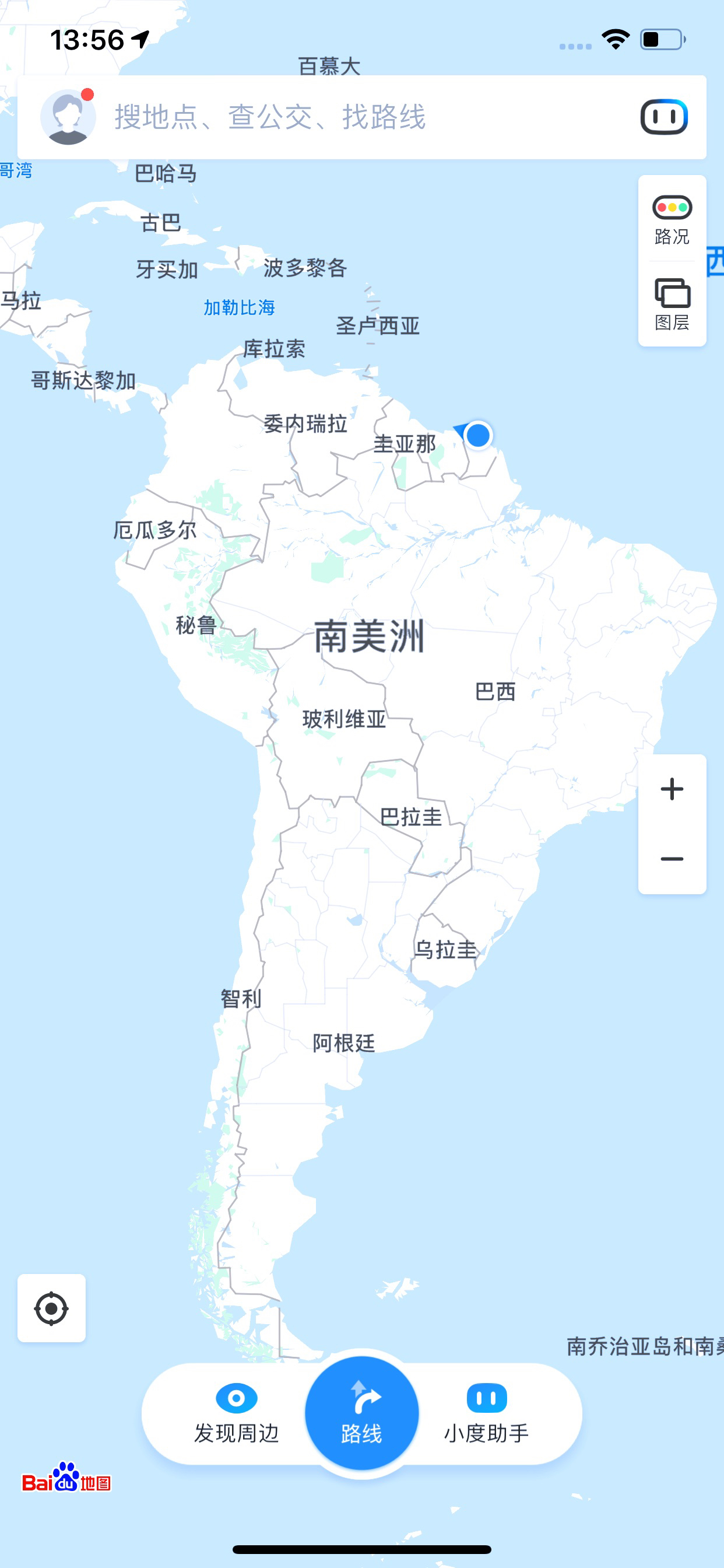Start route planning with 路线
This screenshot has width=724, height=1568.
362,1413
